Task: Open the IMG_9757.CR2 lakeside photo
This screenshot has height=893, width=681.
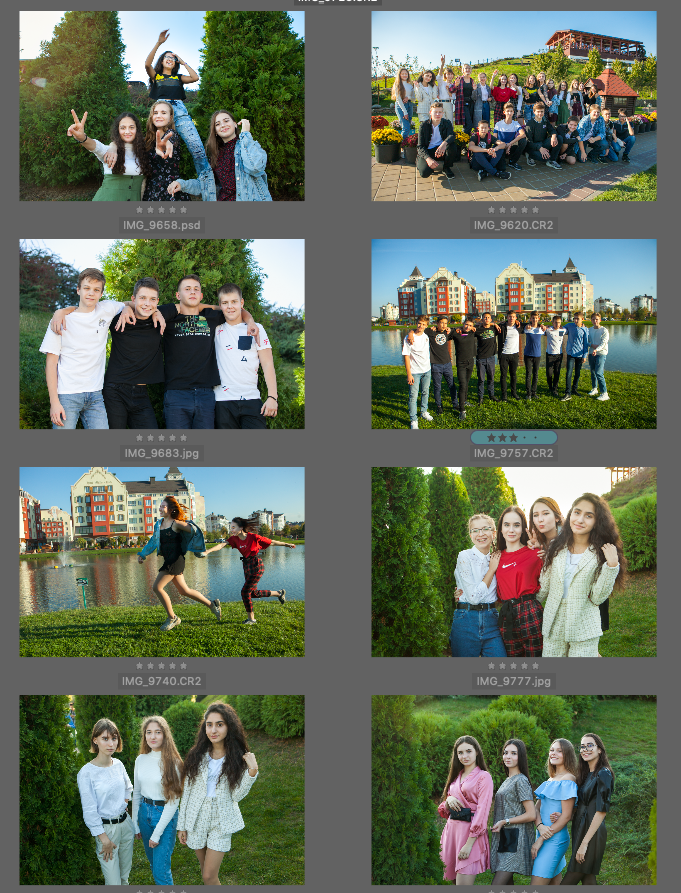Action: (x=514, y=333)
